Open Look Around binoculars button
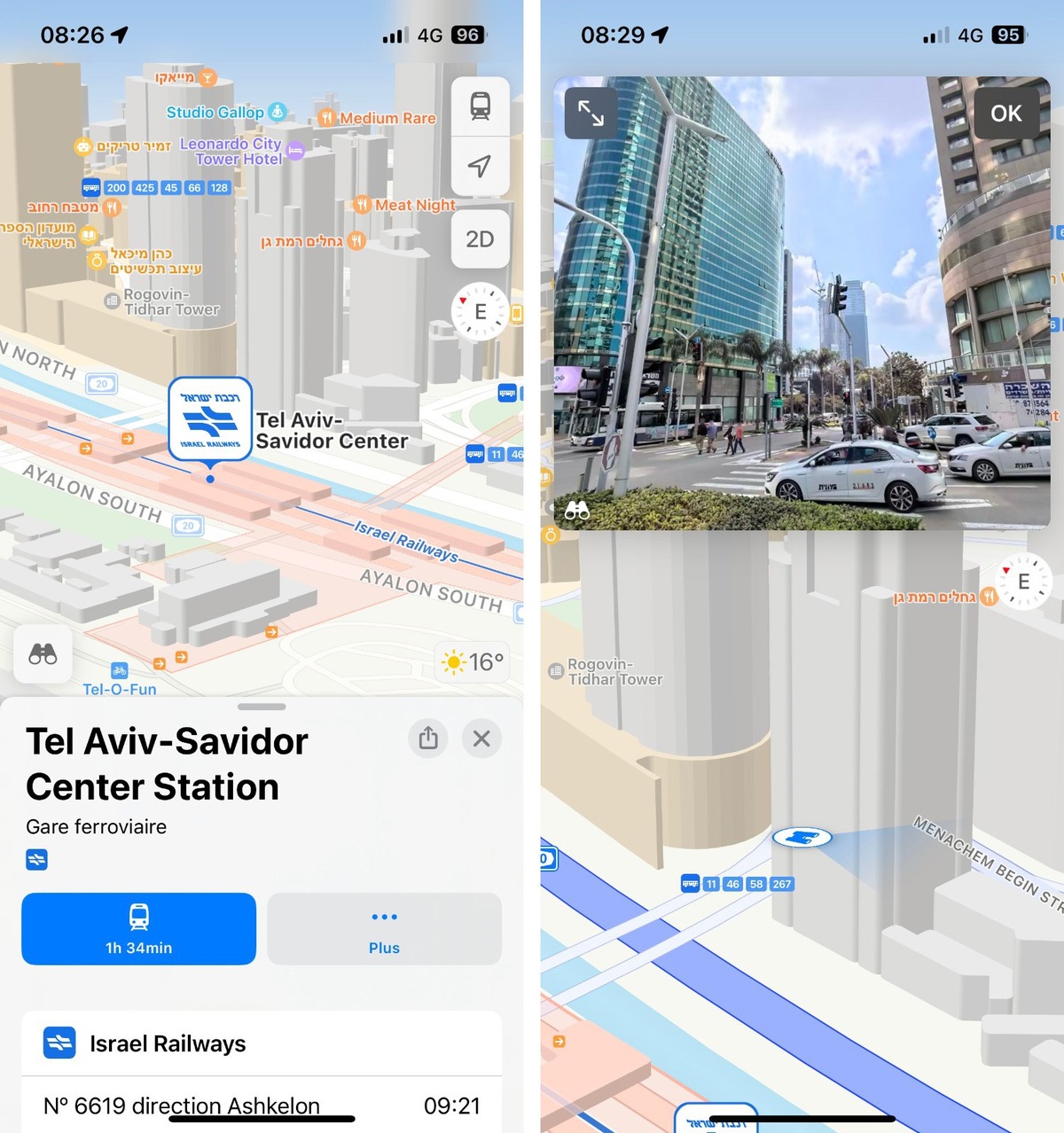This screenshot has height=1133, width=1064. tap(43, 654)
